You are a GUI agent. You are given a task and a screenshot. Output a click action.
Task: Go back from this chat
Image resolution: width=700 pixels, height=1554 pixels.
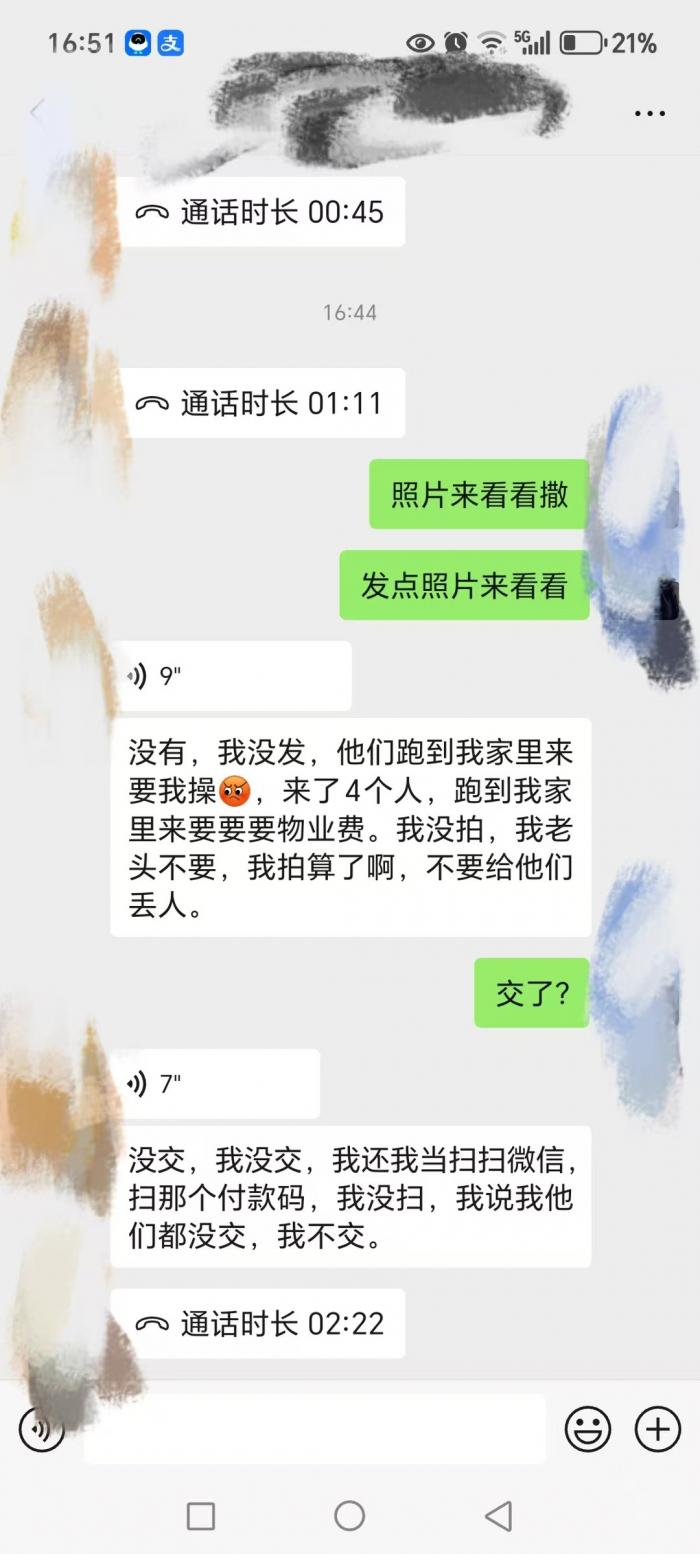(38, 112)
